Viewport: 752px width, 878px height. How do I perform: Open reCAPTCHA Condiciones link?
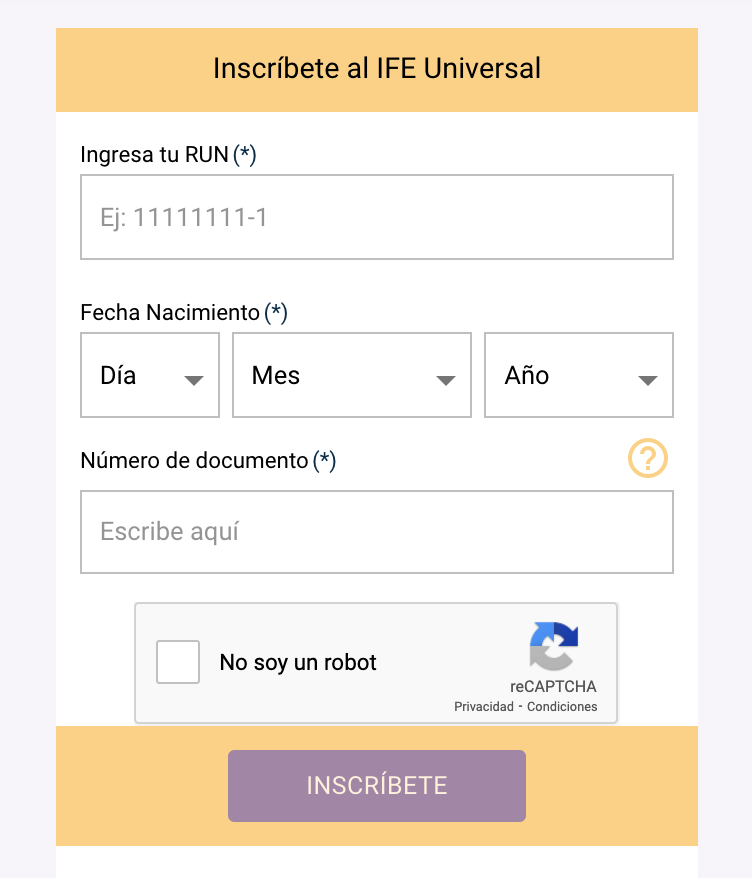click(x=562, y=707)
